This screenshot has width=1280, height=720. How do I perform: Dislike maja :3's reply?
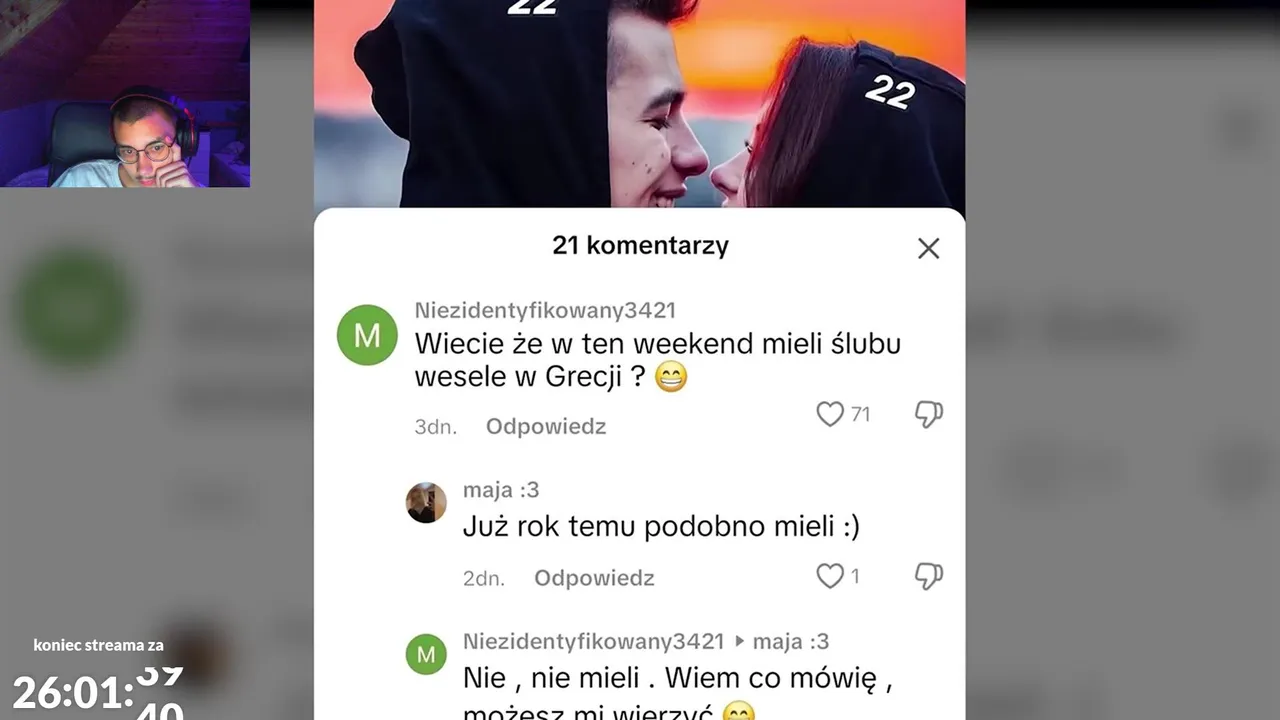tap(928, 576)
